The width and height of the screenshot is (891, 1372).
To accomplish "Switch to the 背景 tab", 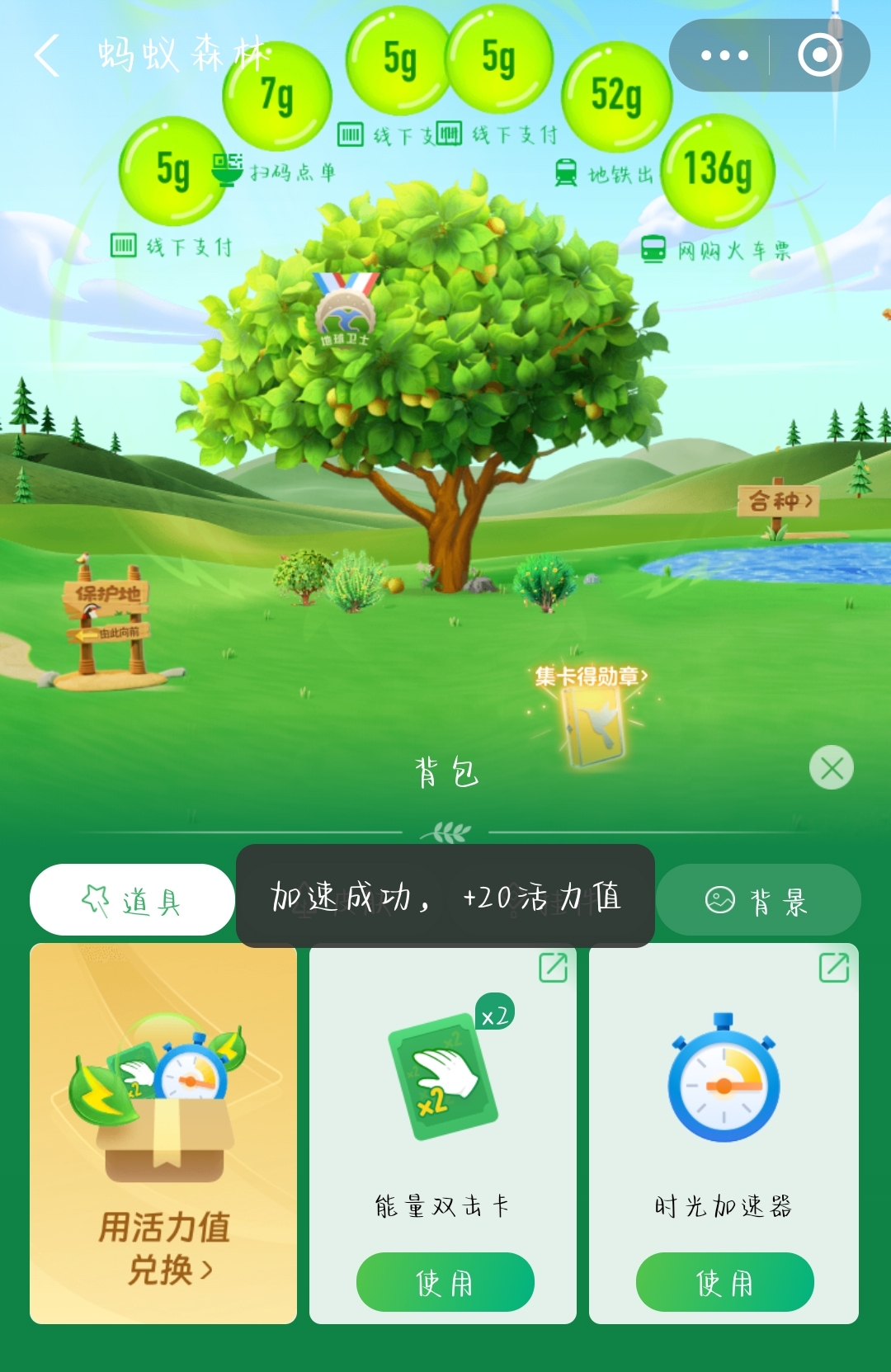I will click(757, 900).
